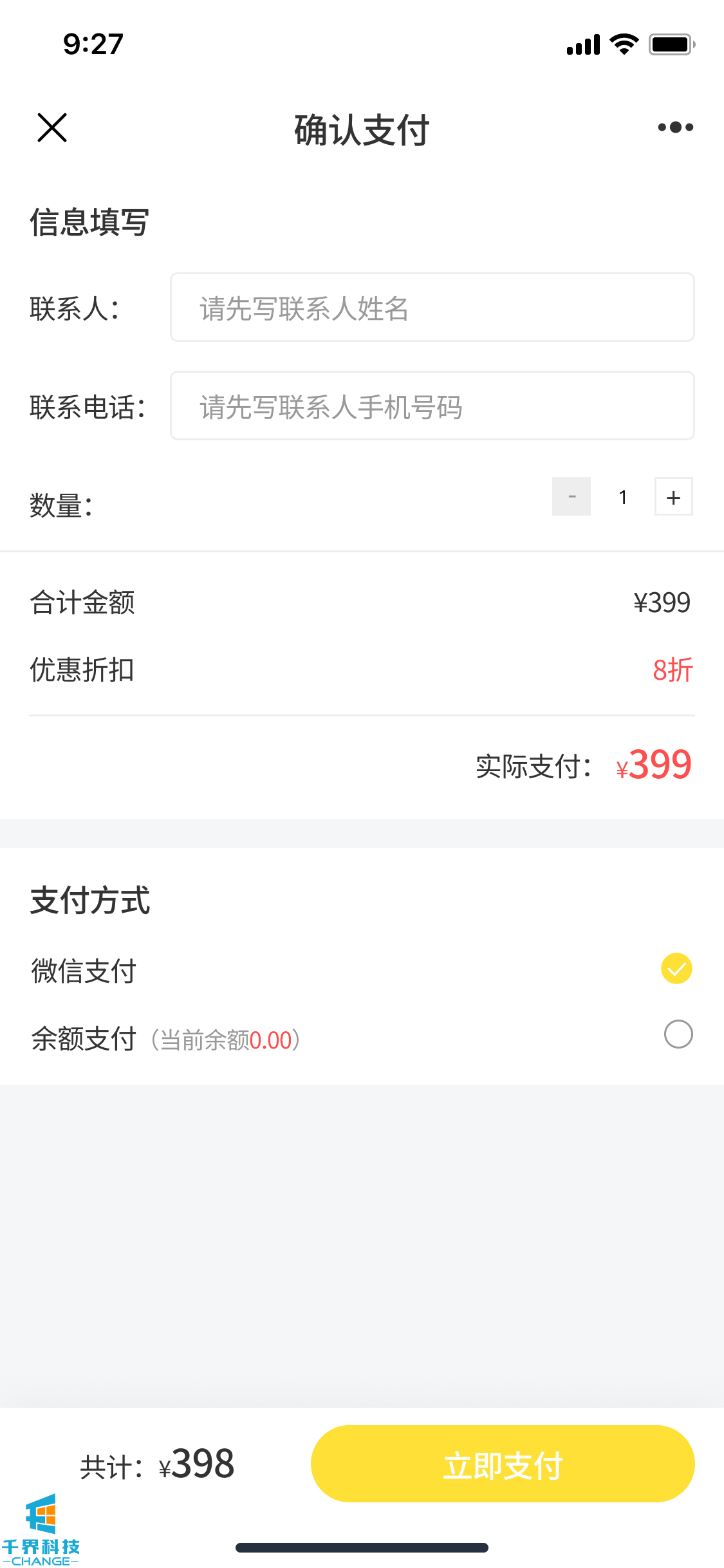Select 微信支付 as payment method
This screenshot has height=1568, width=724.
click(x=676, y=969)
